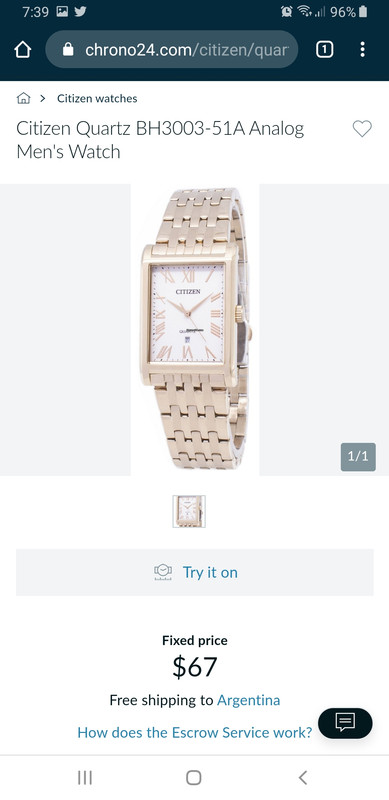
Task: Open the recent apps view
Action: (85, 778)
